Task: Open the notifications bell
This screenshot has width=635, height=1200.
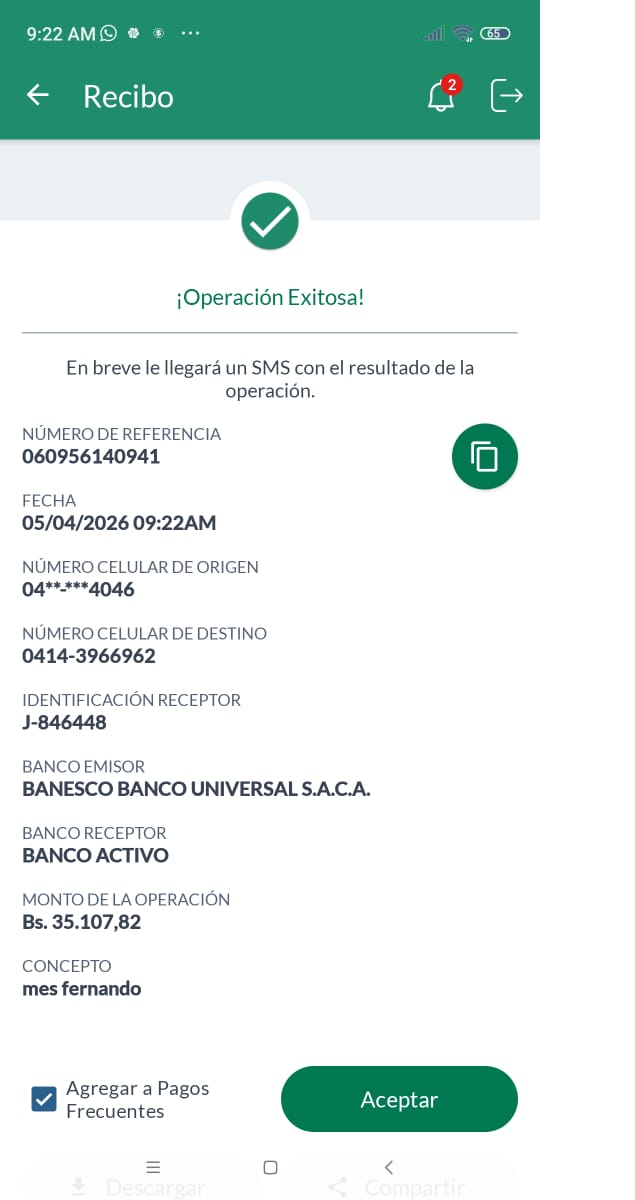Action: pos(440,96)
